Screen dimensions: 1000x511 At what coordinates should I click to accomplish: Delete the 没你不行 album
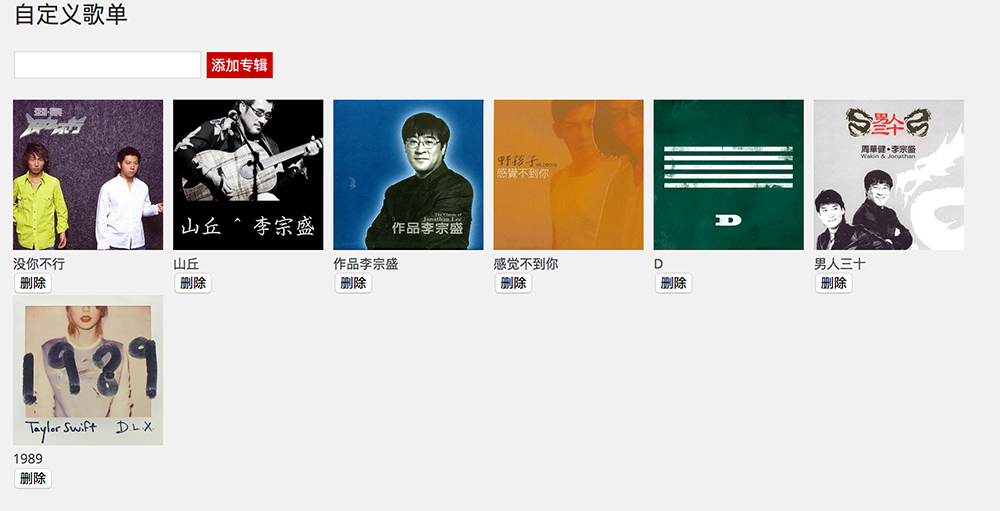tap(33, 283)
